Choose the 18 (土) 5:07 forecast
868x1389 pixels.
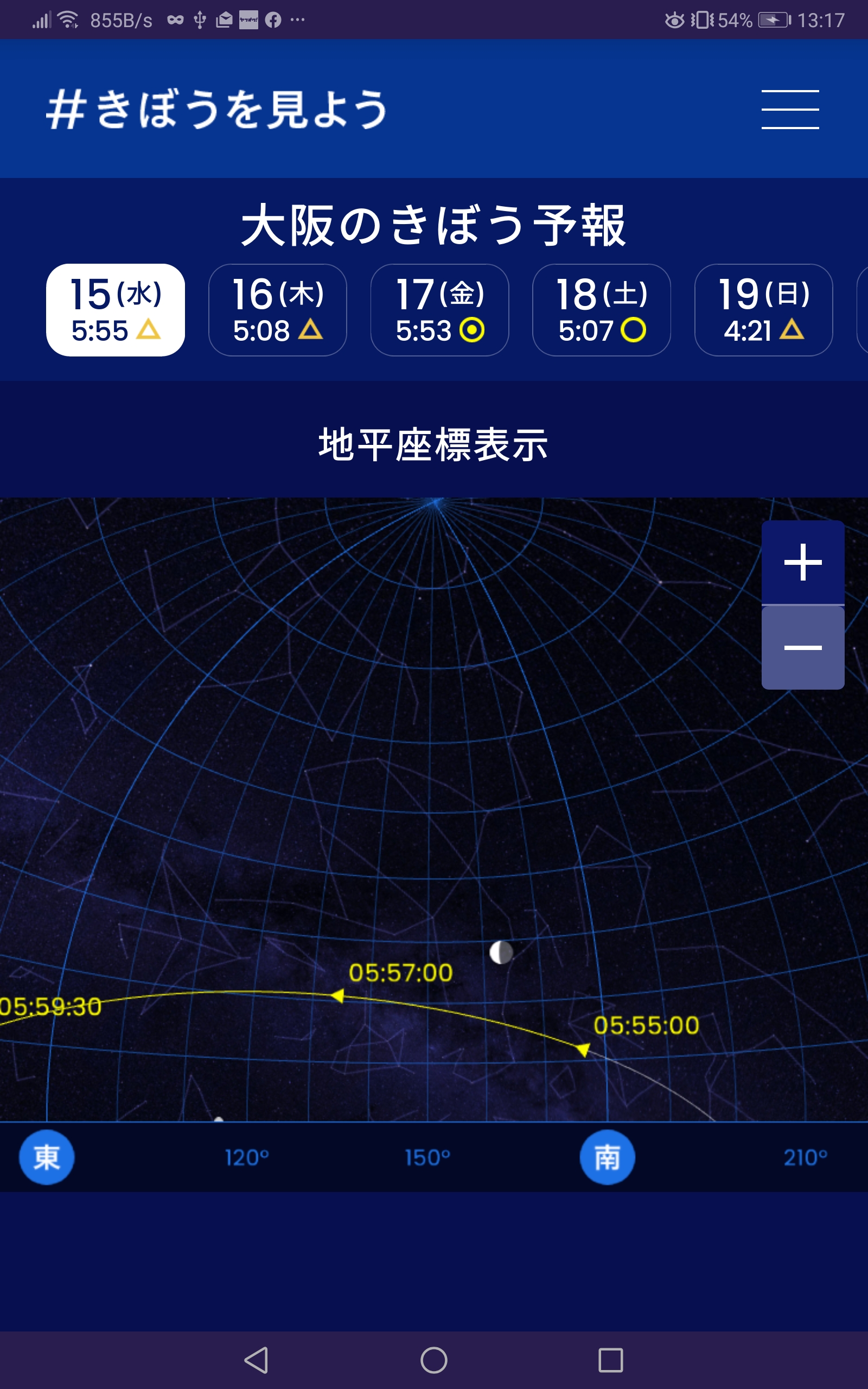click(x=602, y=310)
